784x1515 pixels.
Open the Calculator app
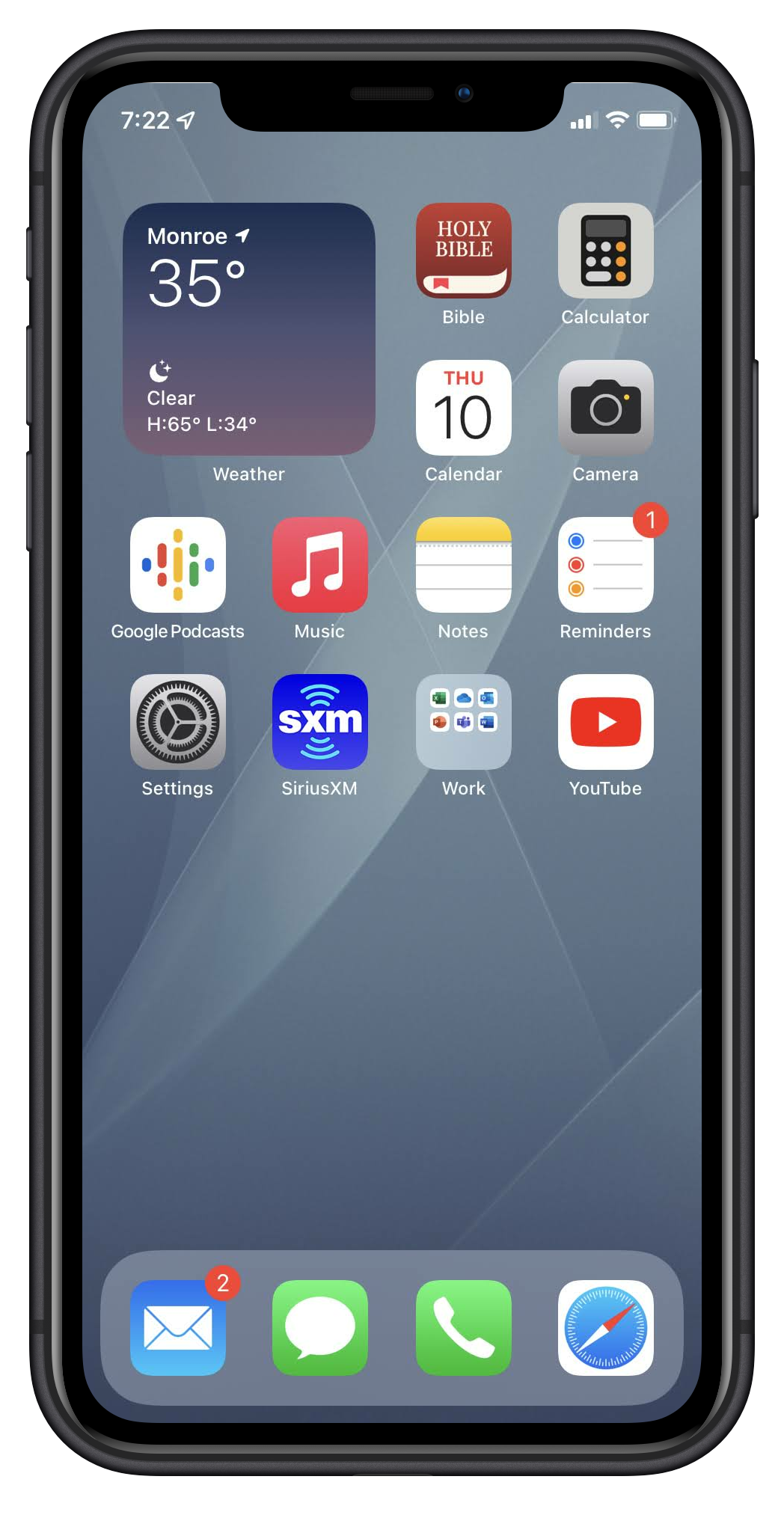click(x=606, y=251)
